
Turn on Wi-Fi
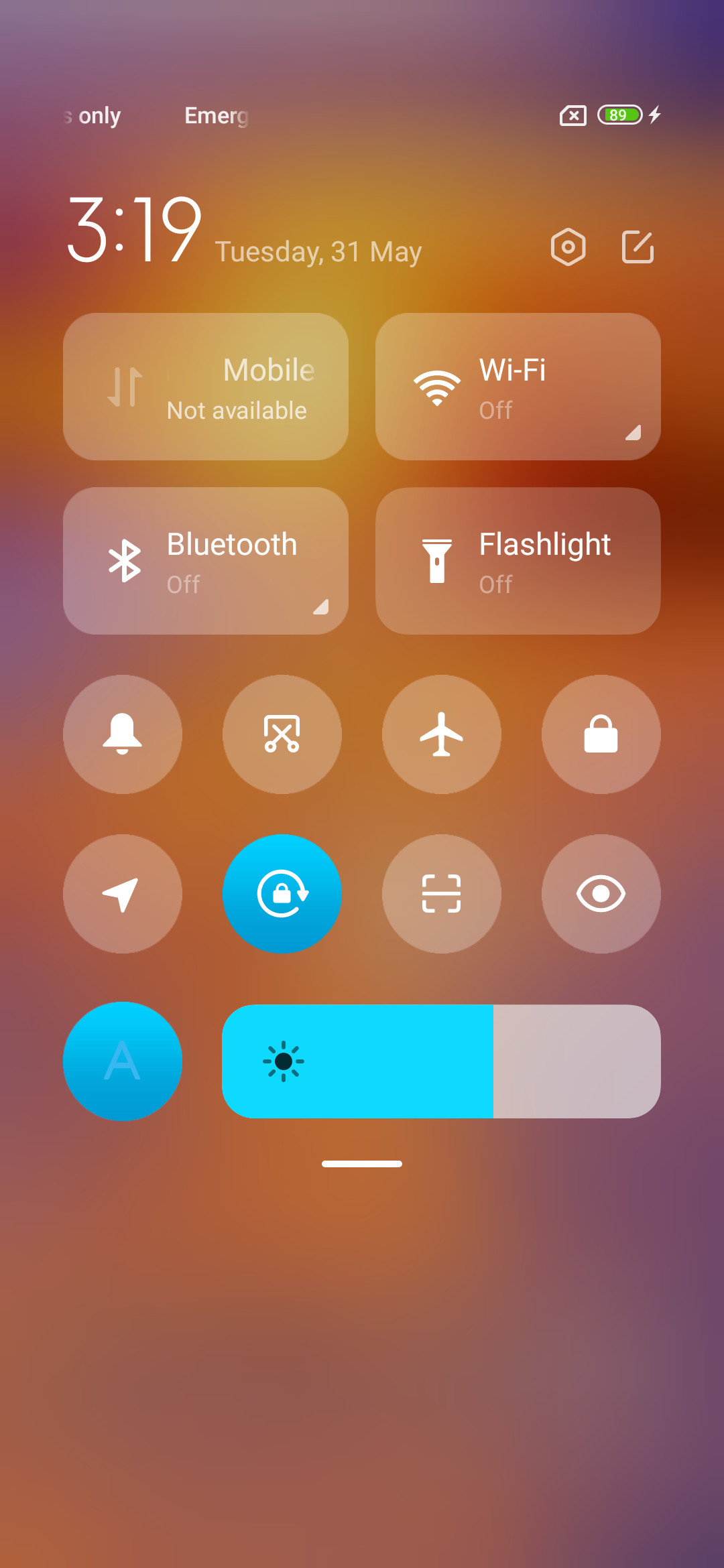coord(518,387)
